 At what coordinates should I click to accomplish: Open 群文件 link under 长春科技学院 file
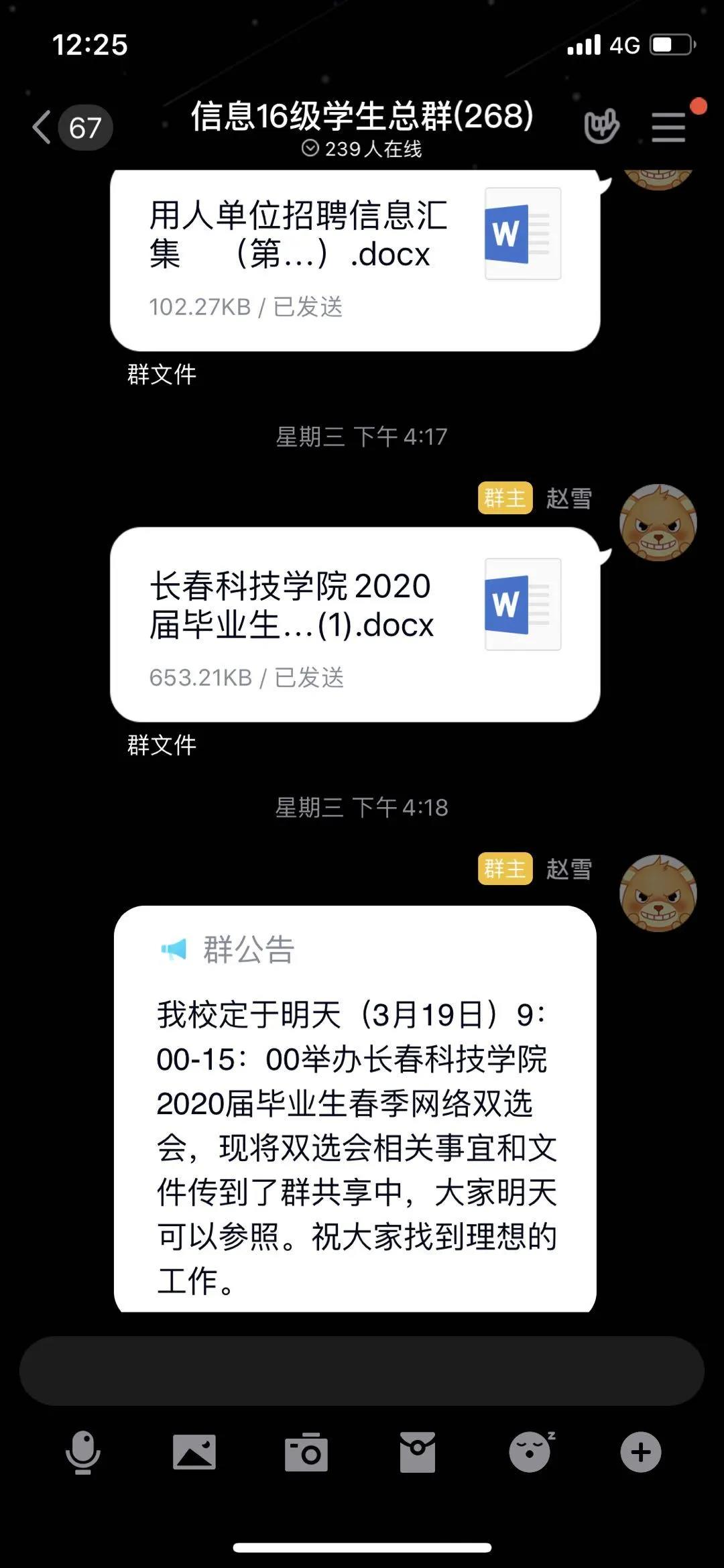tap(162, 745)
